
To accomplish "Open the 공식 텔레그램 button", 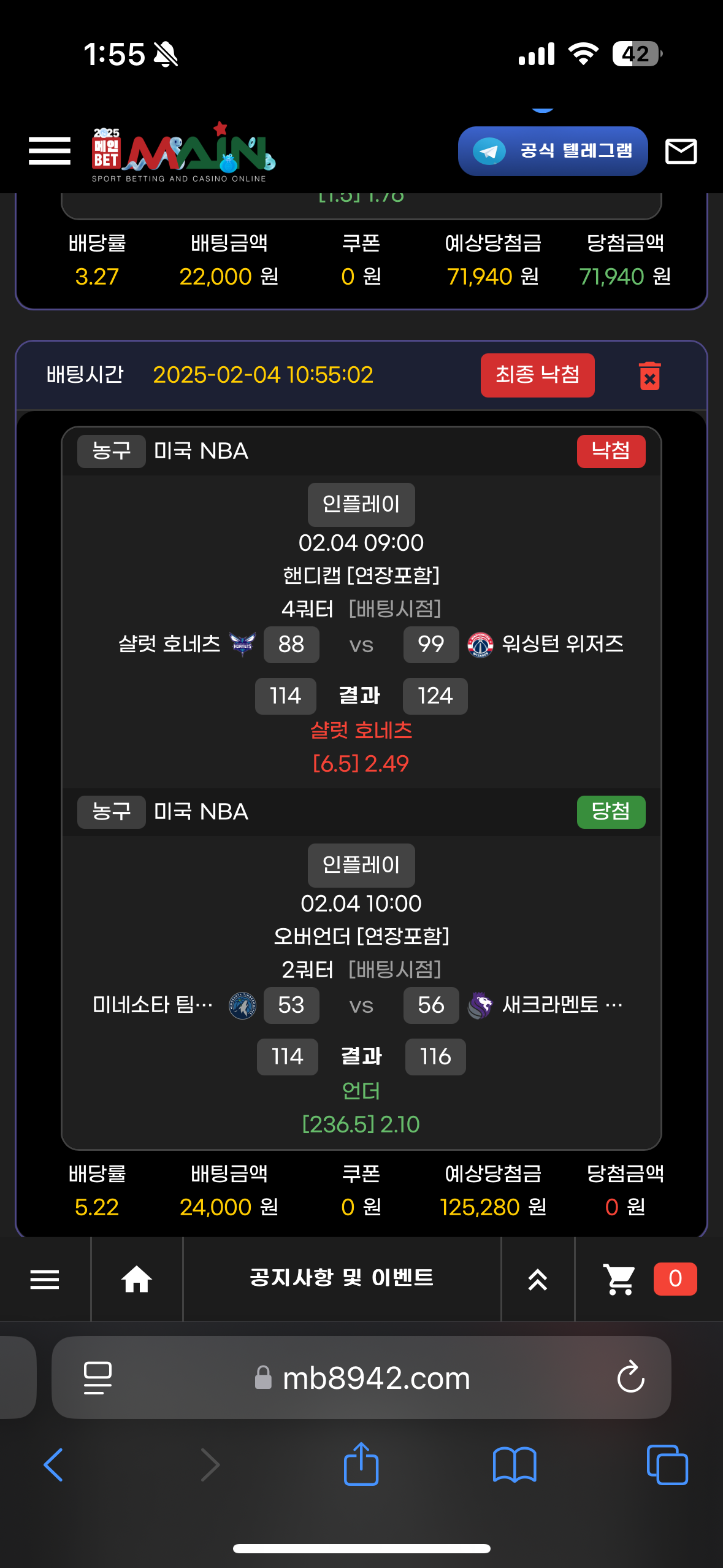I will [553, 151].
